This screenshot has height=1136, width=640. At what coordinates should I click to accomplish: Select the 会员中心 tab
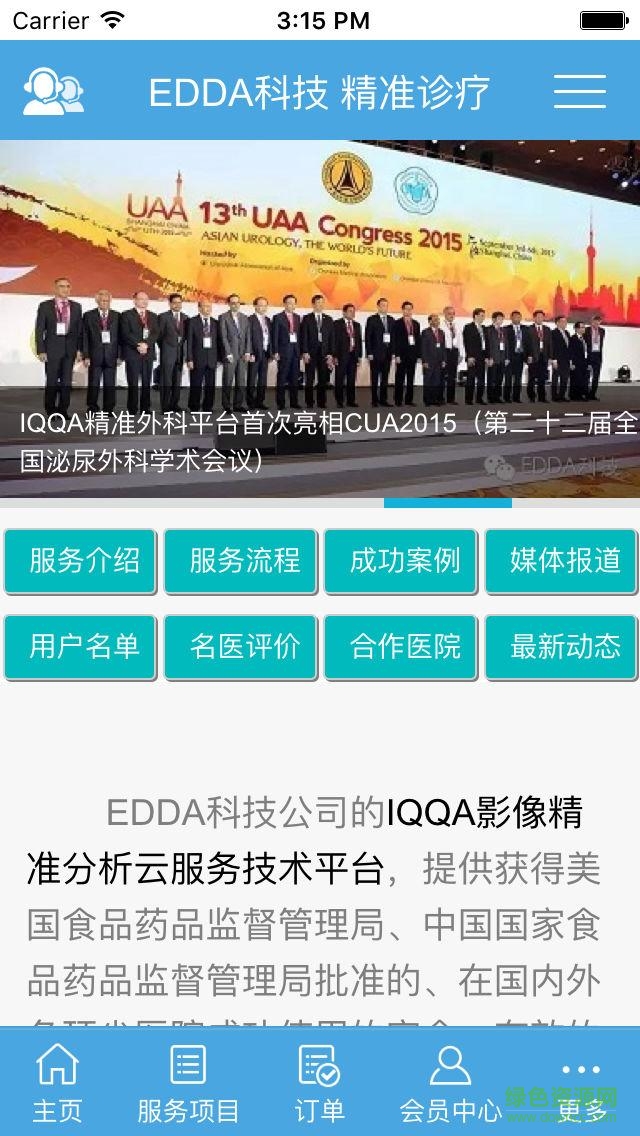(x=450, y=1082)
